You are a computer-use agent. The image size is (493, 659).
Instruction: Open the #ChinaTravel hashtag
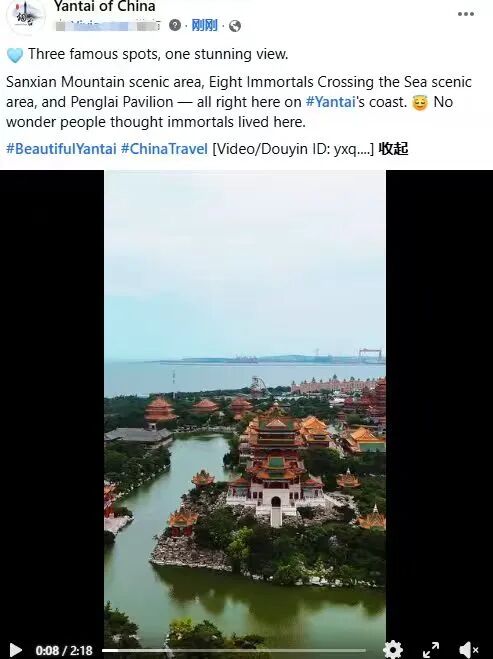164,149
